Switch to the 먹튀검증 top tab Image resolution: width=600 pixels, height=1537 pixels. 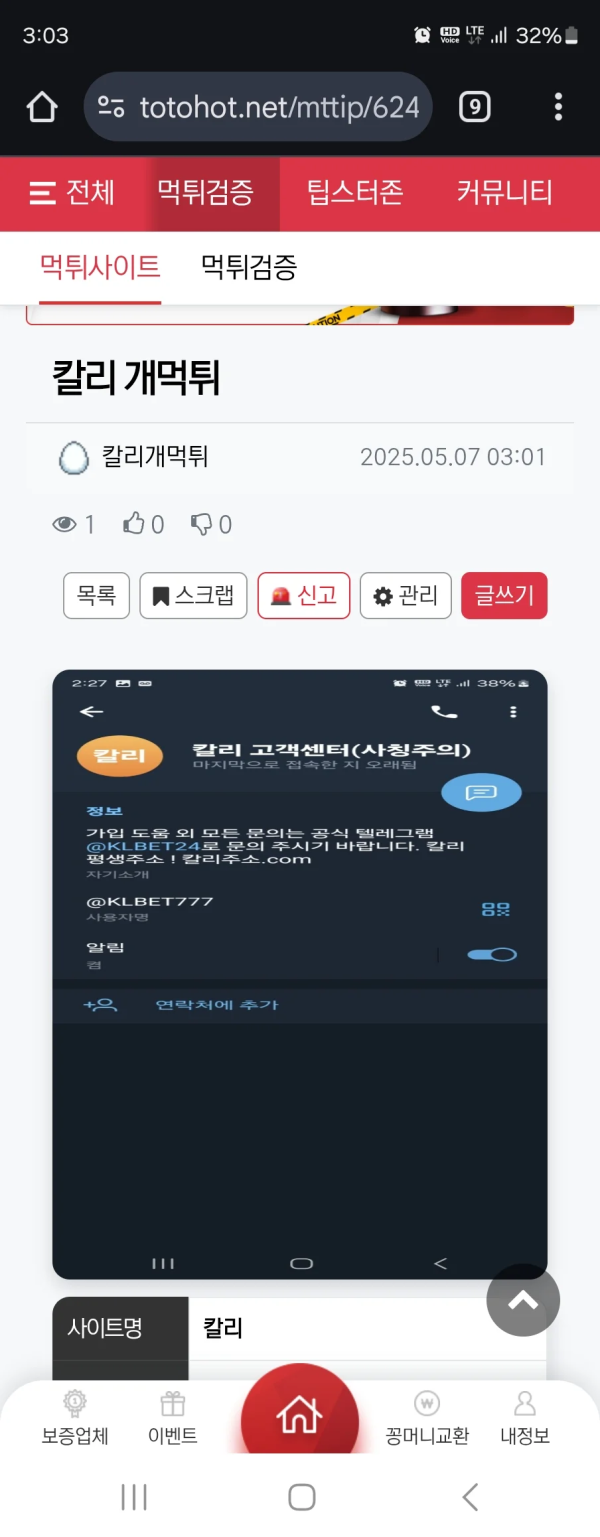(205, 193)
